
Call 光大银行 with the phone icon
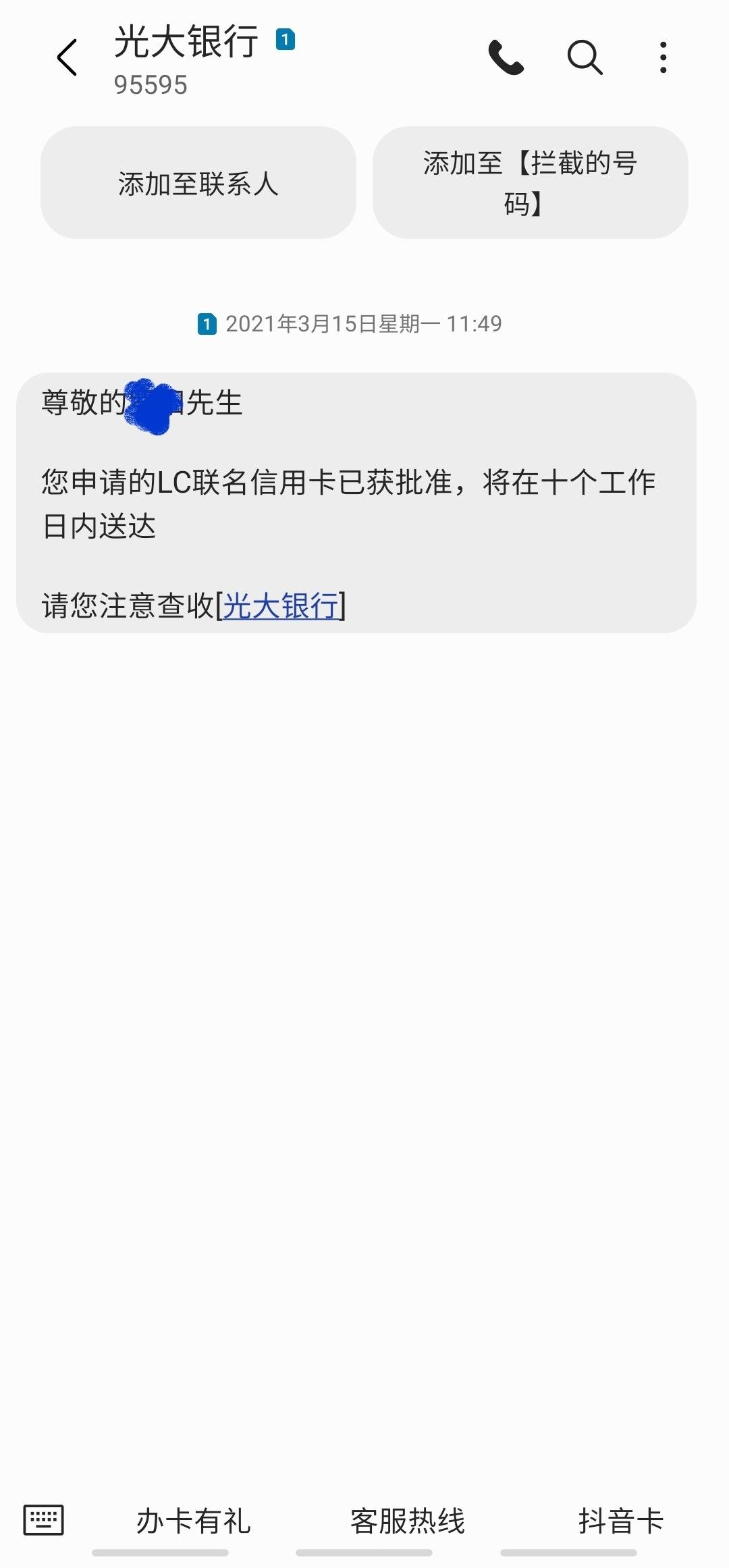506,57
